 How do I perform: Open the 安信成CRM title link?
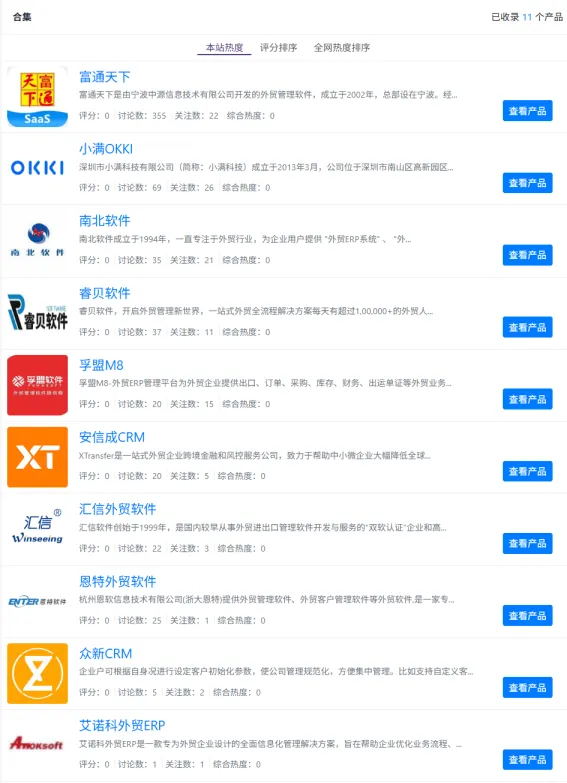click(112, 437)
